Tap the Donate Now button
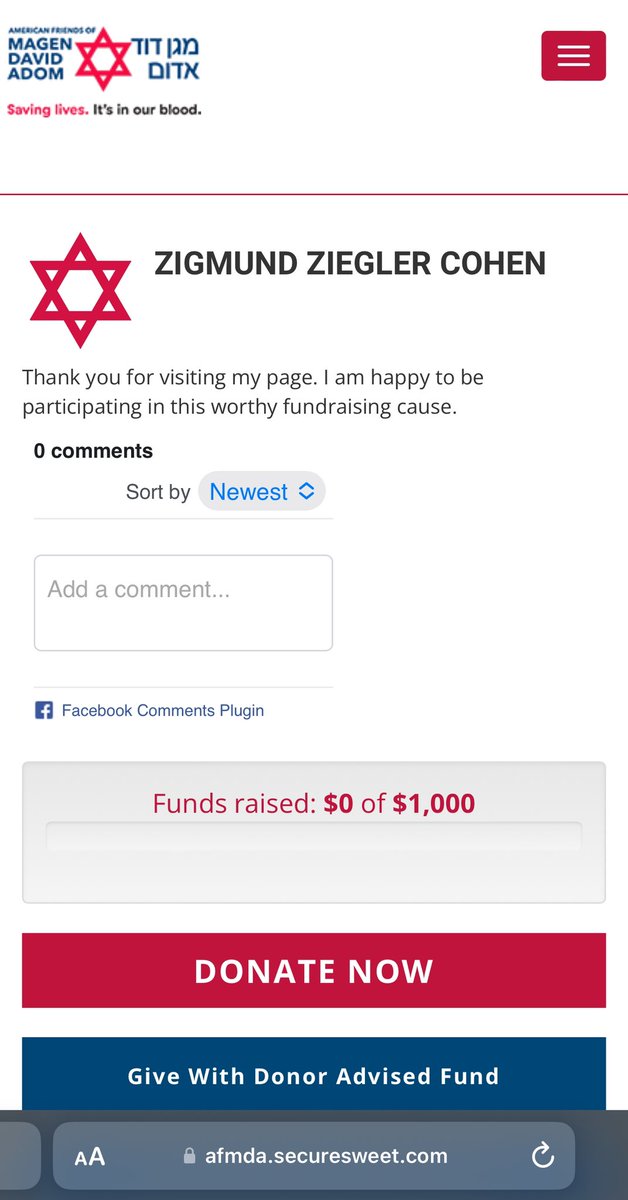This screenshot has width=628, height=1200. point(314,971)
